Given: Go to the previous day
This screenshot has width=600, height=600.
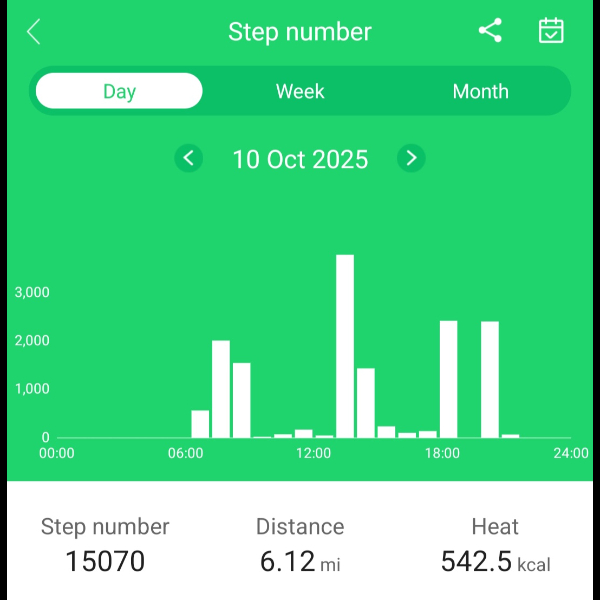Looking at the screenshot, I should (189, 158).
